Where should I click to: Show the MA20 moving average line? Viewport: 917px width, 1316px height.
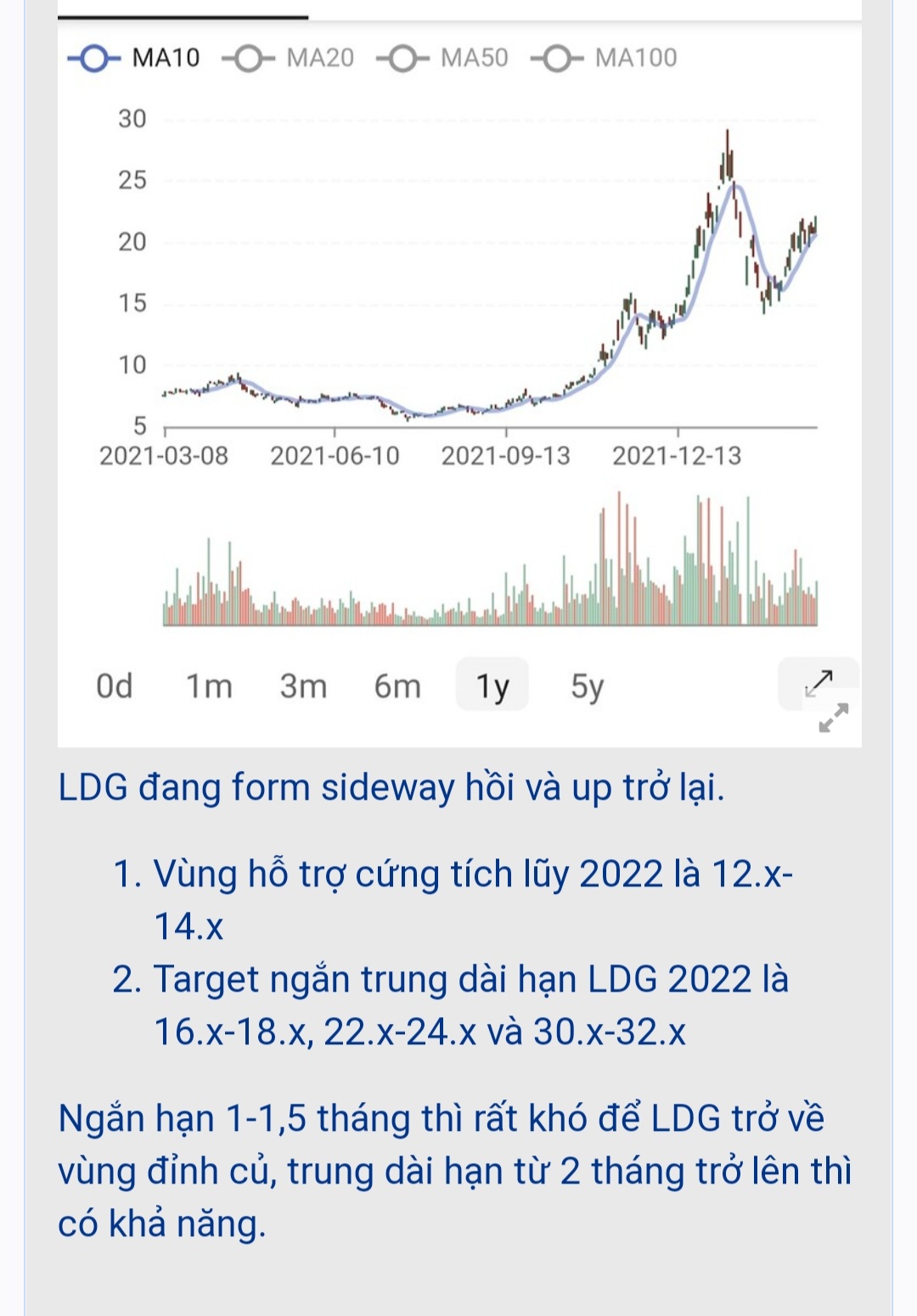click(x=289, y=59)
